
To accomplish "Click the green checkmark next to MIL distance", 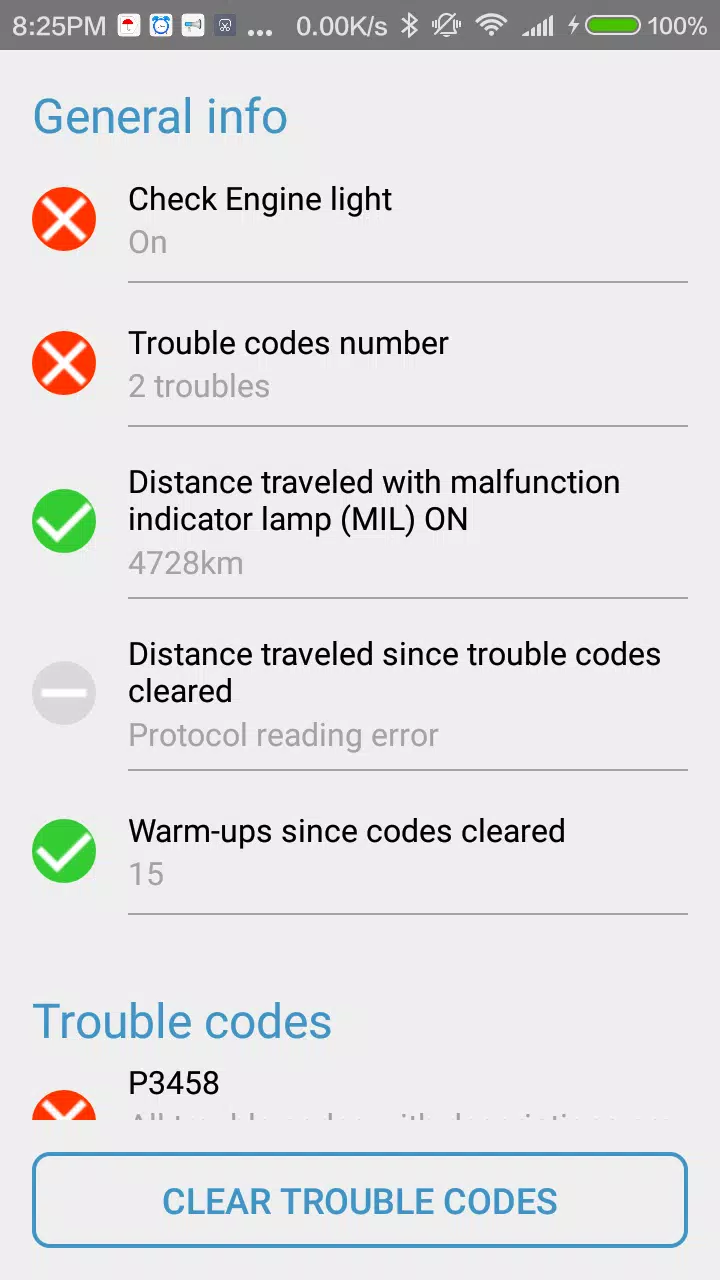I will point(64,521).
